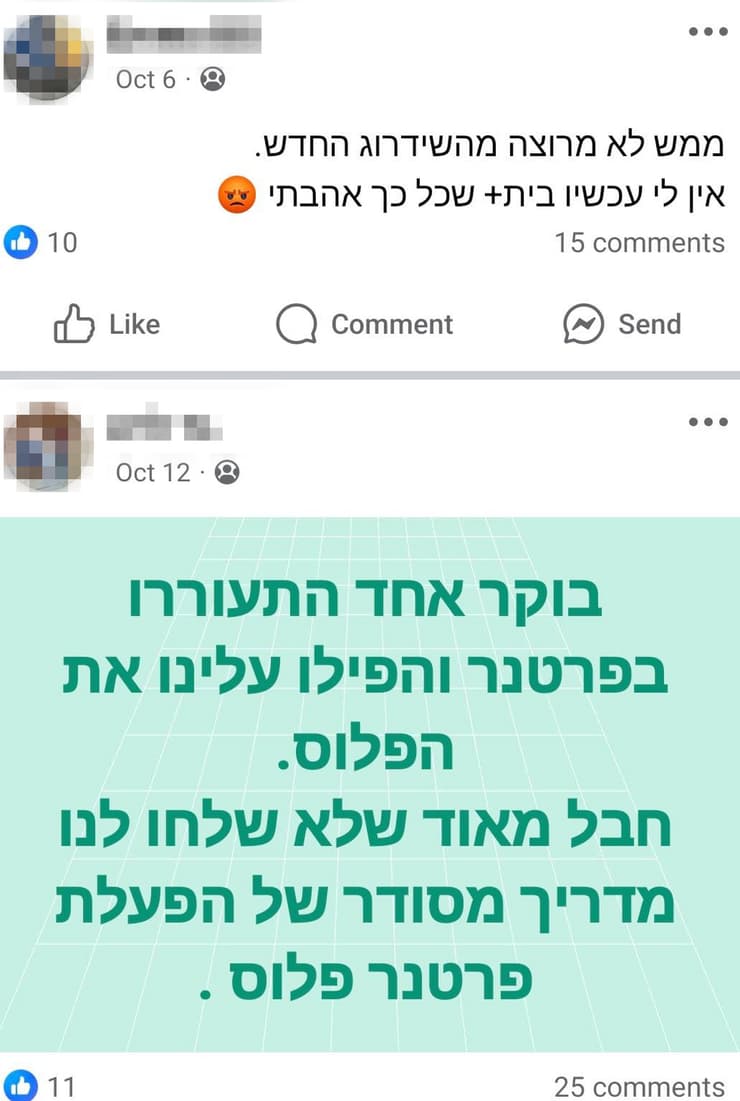740x1101 pixels.
Task: See the 11 reactions on Oct 12 post
Action: (41, 1086)
